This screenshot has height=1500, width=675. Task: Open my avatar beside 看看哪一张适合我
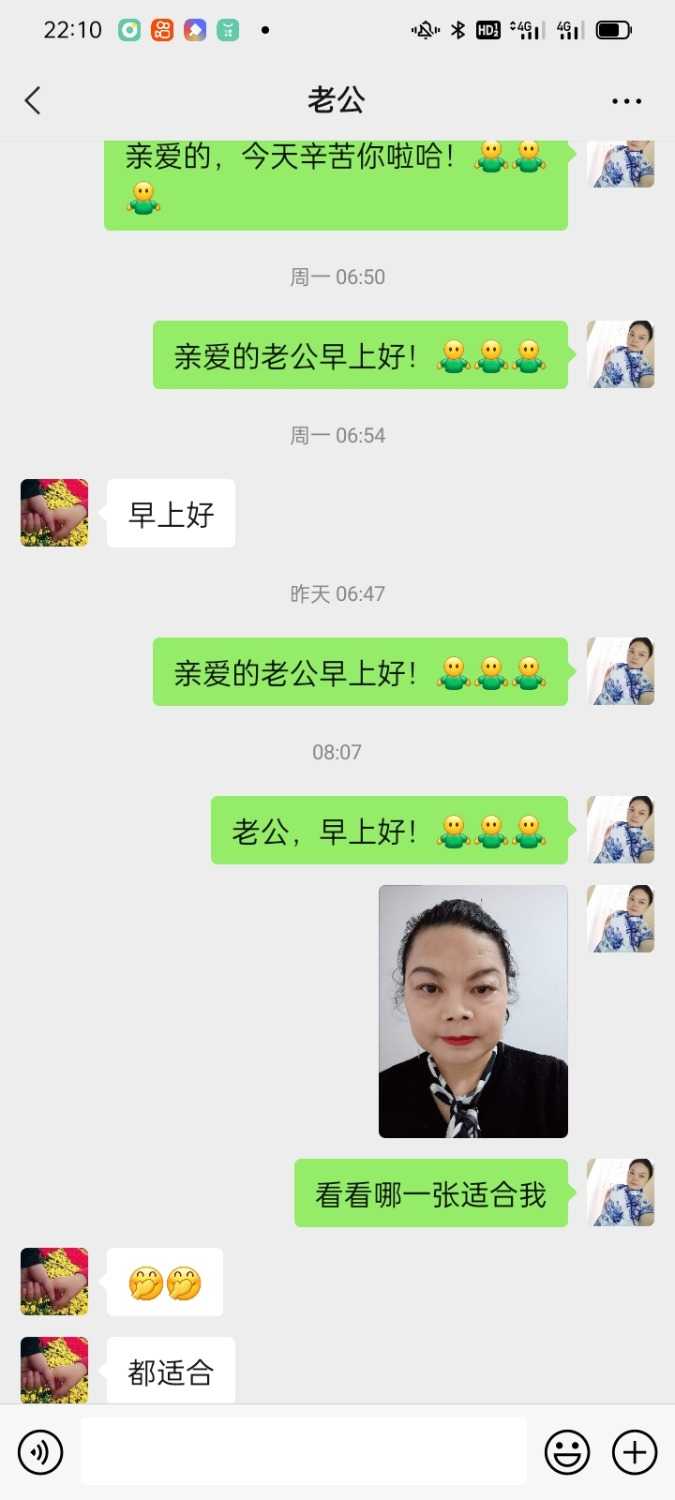[x=620, y=1192]
